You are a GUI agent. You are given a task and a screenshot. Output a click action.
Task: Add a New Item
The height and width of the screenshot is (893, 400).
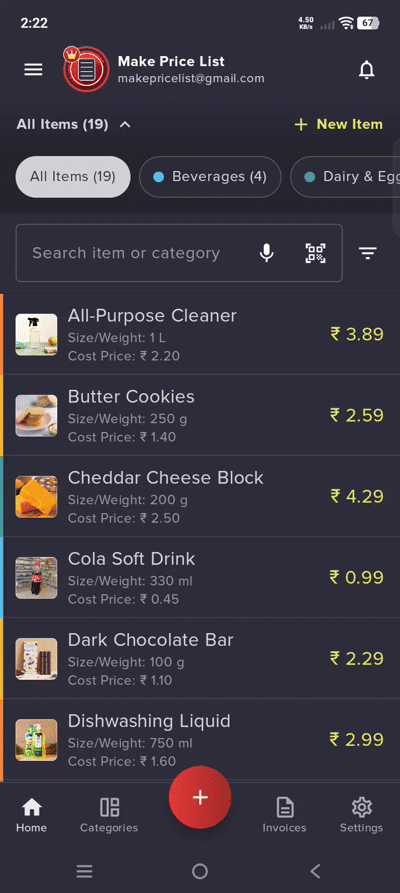pos(338,124)
